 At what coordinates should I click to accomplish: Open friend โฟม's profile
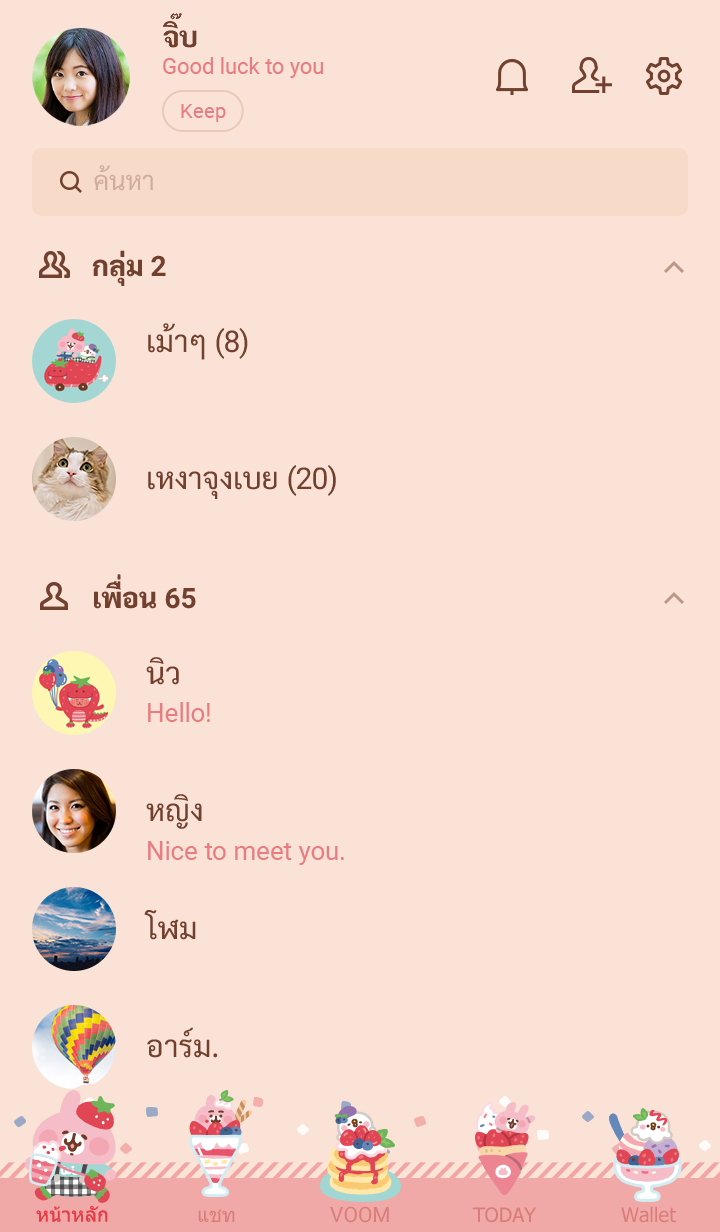[171, 929]
